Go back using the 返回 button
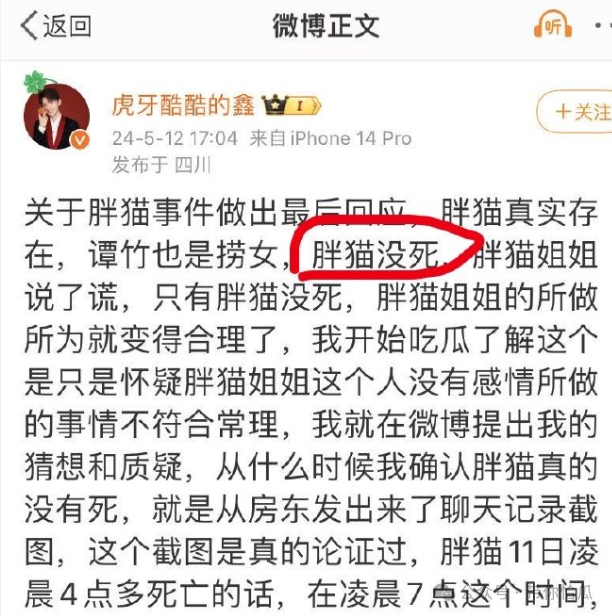 (55, 27)
